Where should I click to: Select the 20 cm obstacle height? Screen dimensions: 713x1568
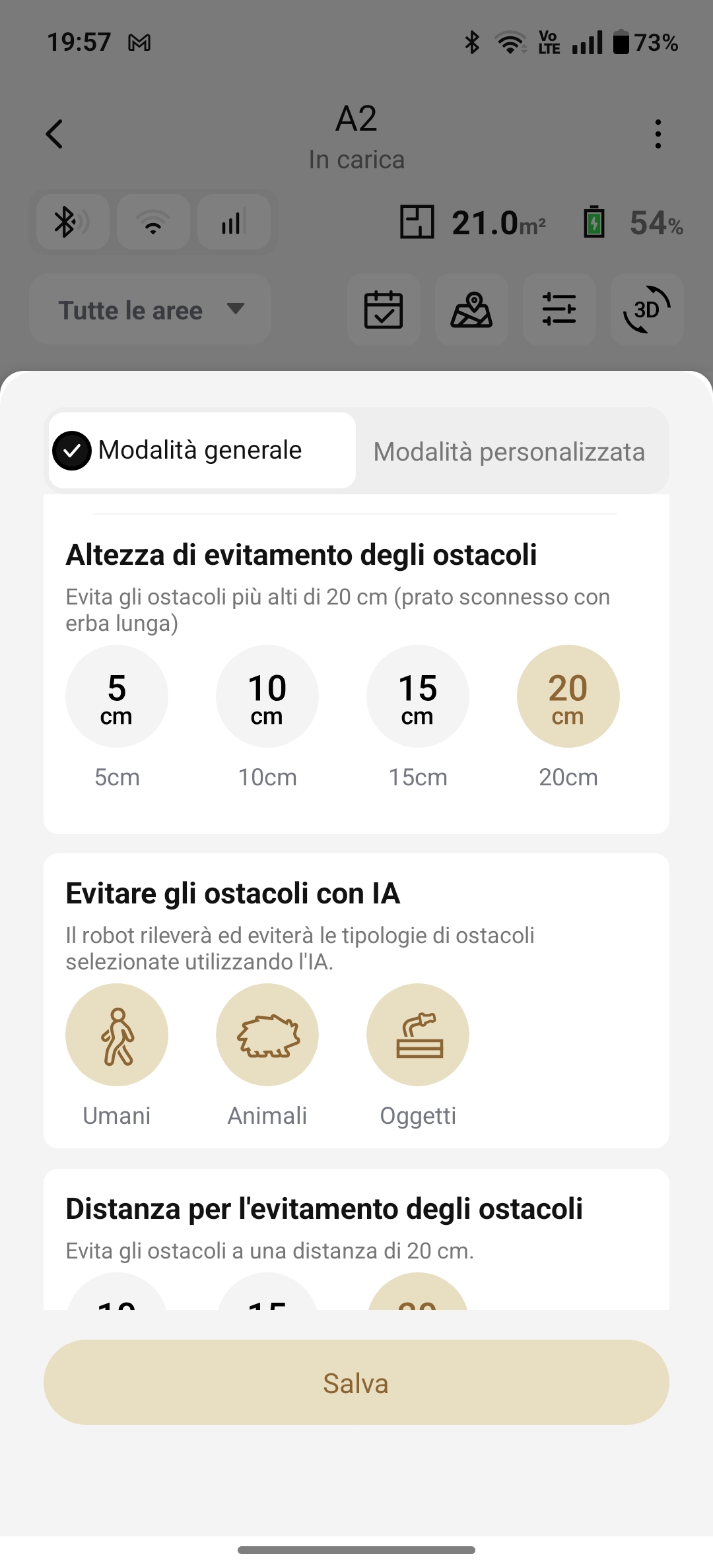pyautogui.click(x=568, y=696)
